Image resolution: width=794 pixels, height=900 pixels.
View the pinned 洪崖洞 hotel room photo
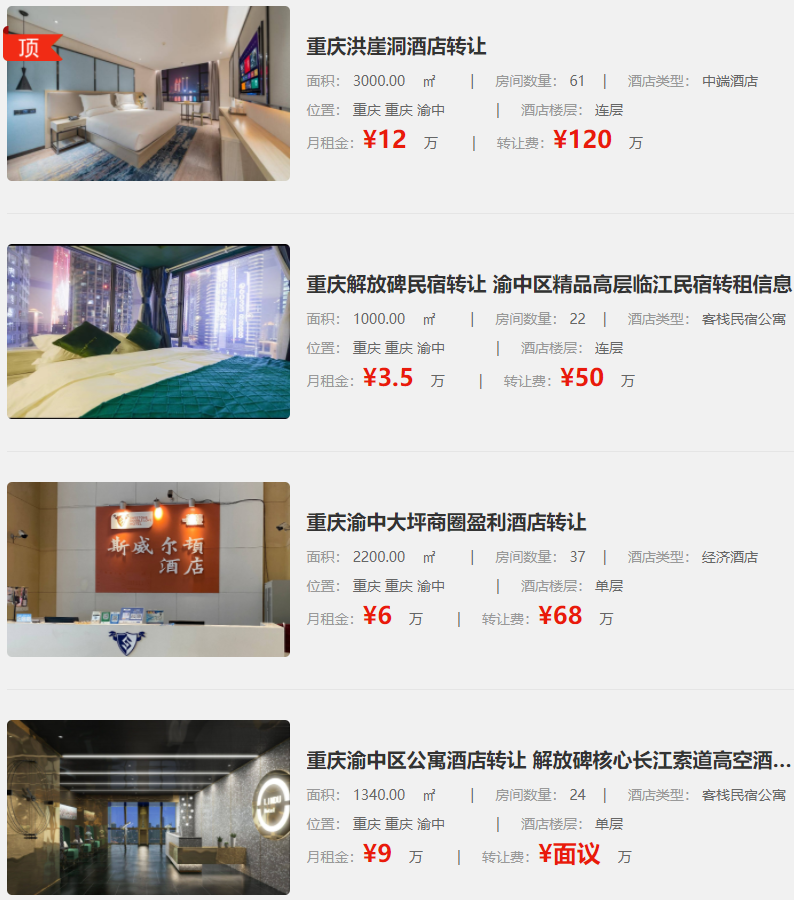(x=148, y=94)
